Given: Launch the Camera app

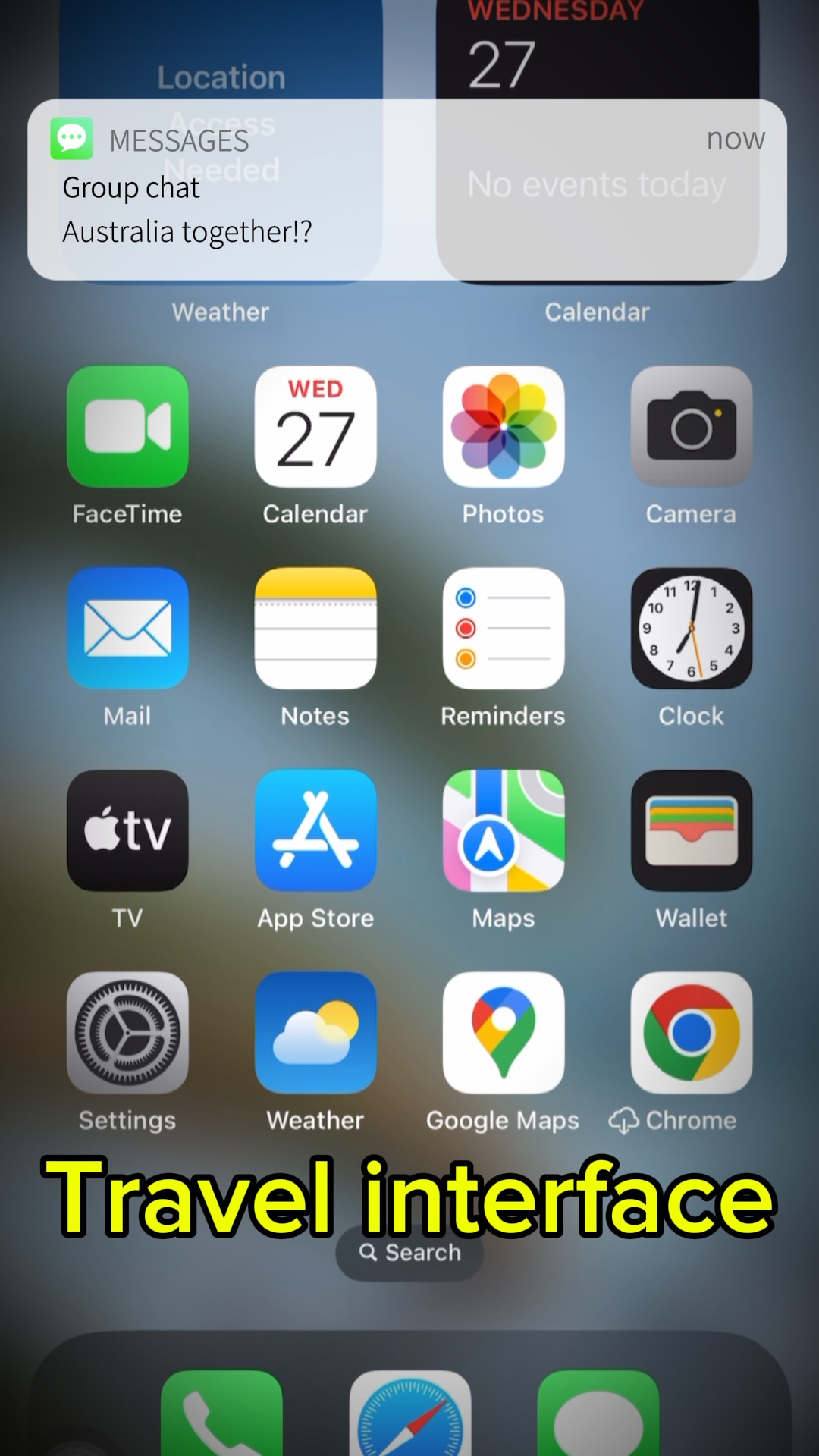Looking at the screenshot, I should [x=692, y=427].
